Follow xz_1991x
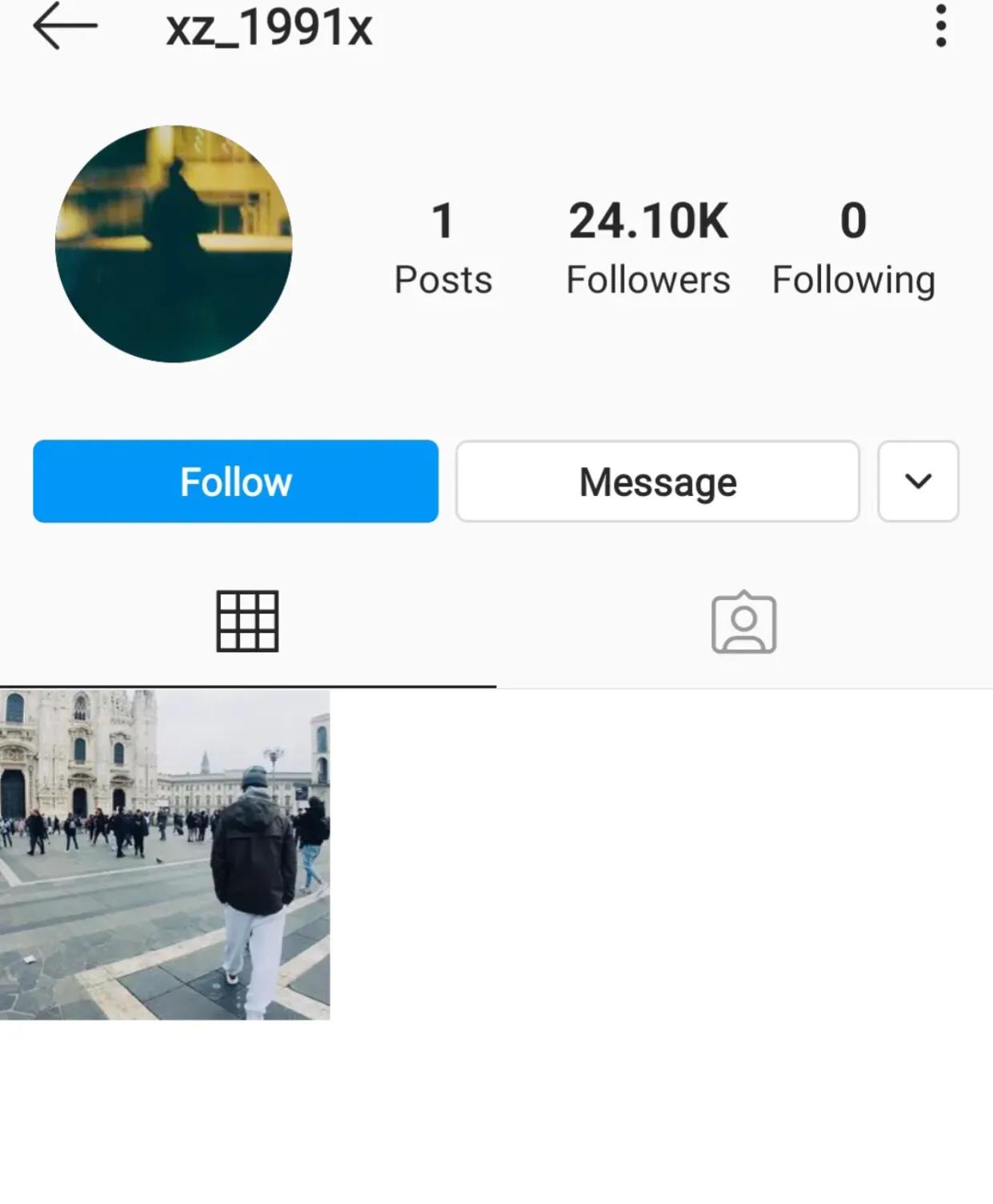Viewport: 993px width, 1204px height. click(x=235, y=482)
